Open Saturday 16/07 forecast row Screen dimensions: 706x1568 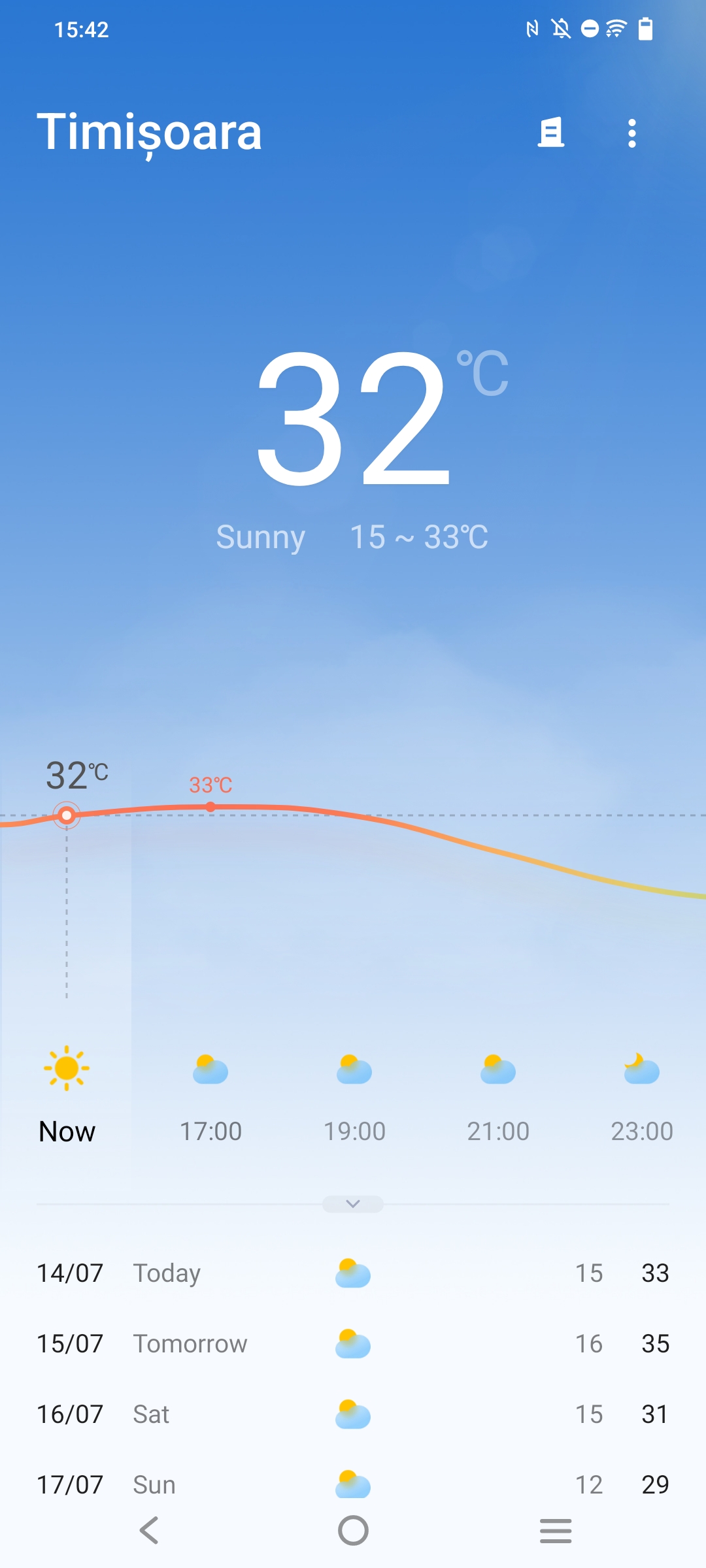pyautogui.click(x=353, y=1414)
